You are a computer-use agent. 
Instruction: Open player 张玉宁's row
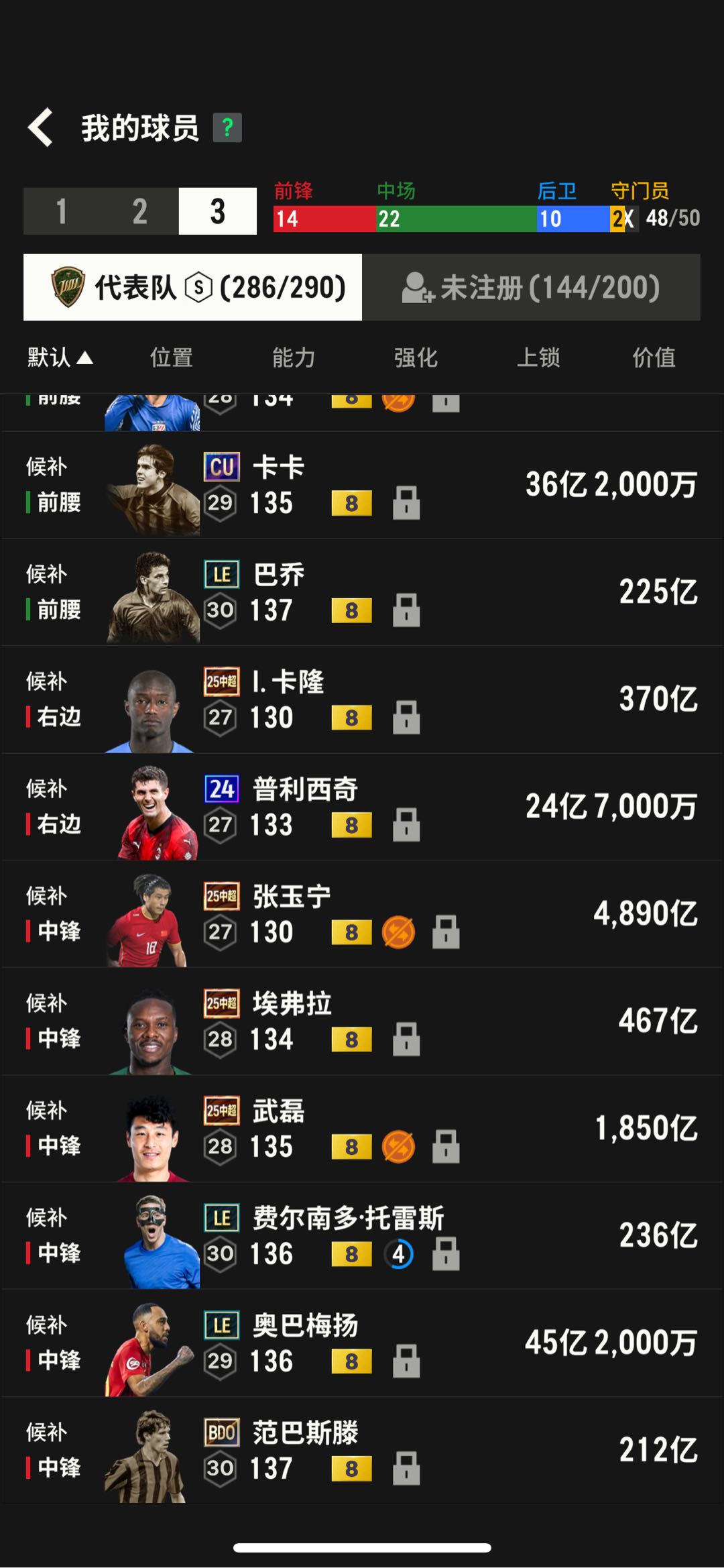pyautogui.click(x=362, y=914)
